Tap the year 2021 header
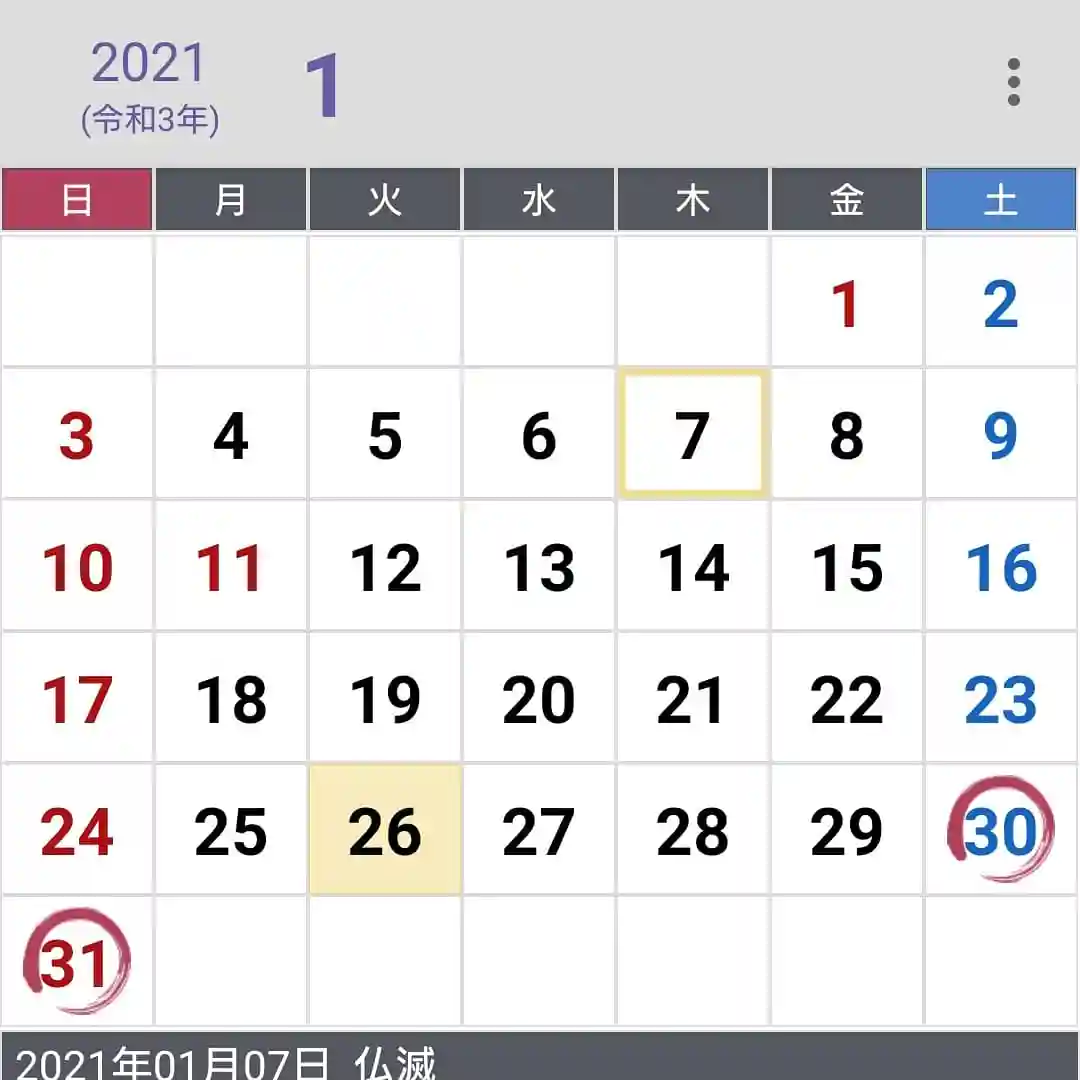This screenshot has height=1080, width=1080. pos(149,64)
